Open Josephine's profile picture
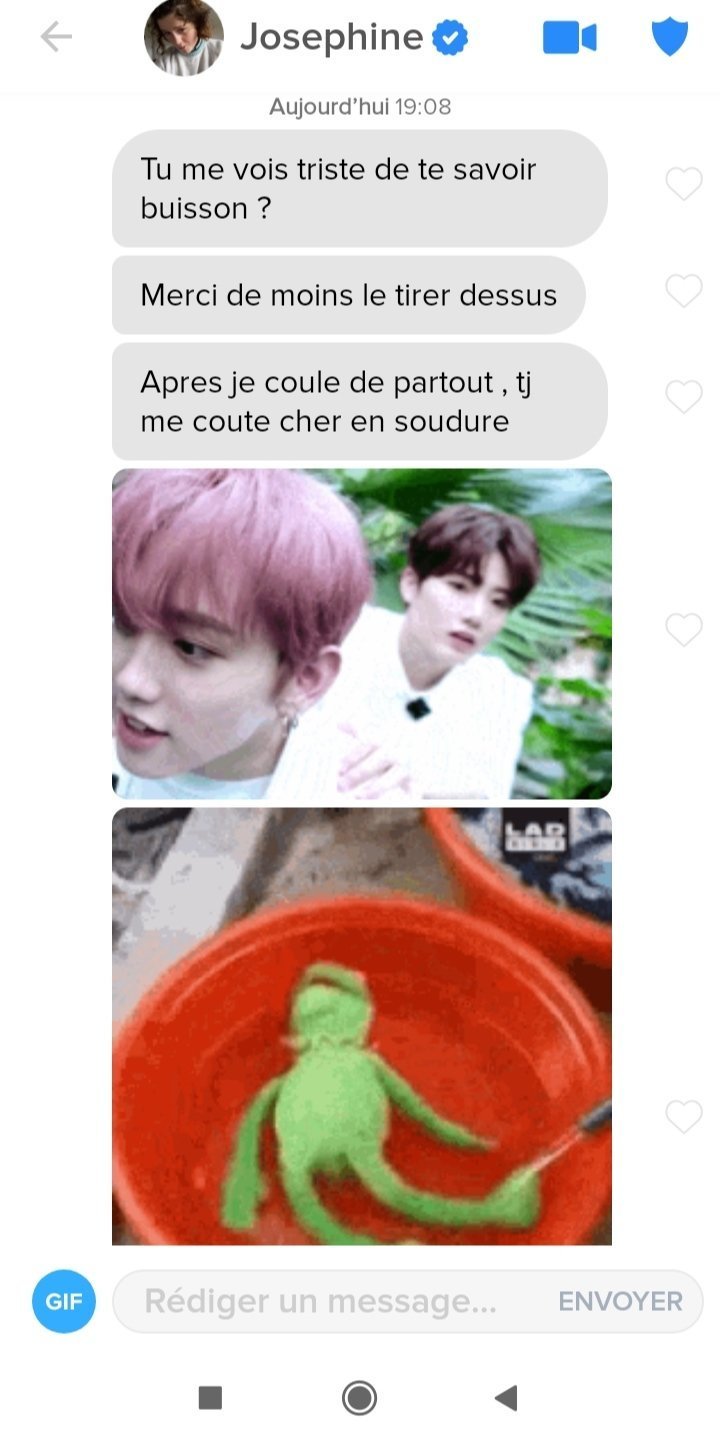Screen dimensions: 720x1445 [x=184, y=38]
